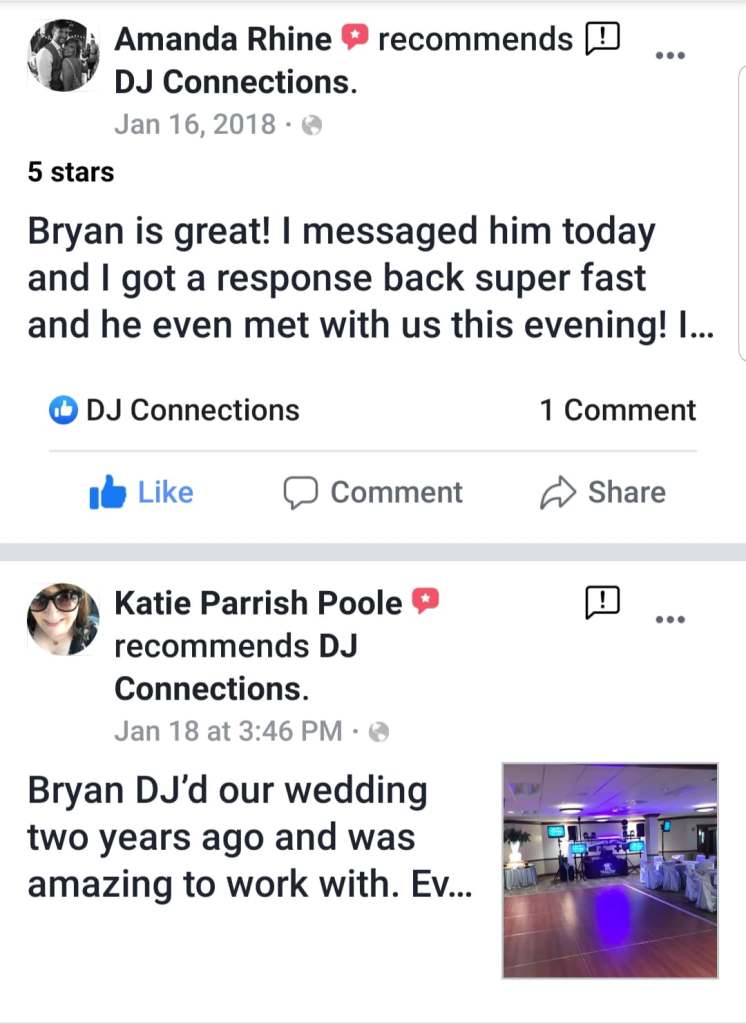See who liked Amanda Rhine's review
Viewport: 746px width, 1024px height.
click(x=175, y=410)
